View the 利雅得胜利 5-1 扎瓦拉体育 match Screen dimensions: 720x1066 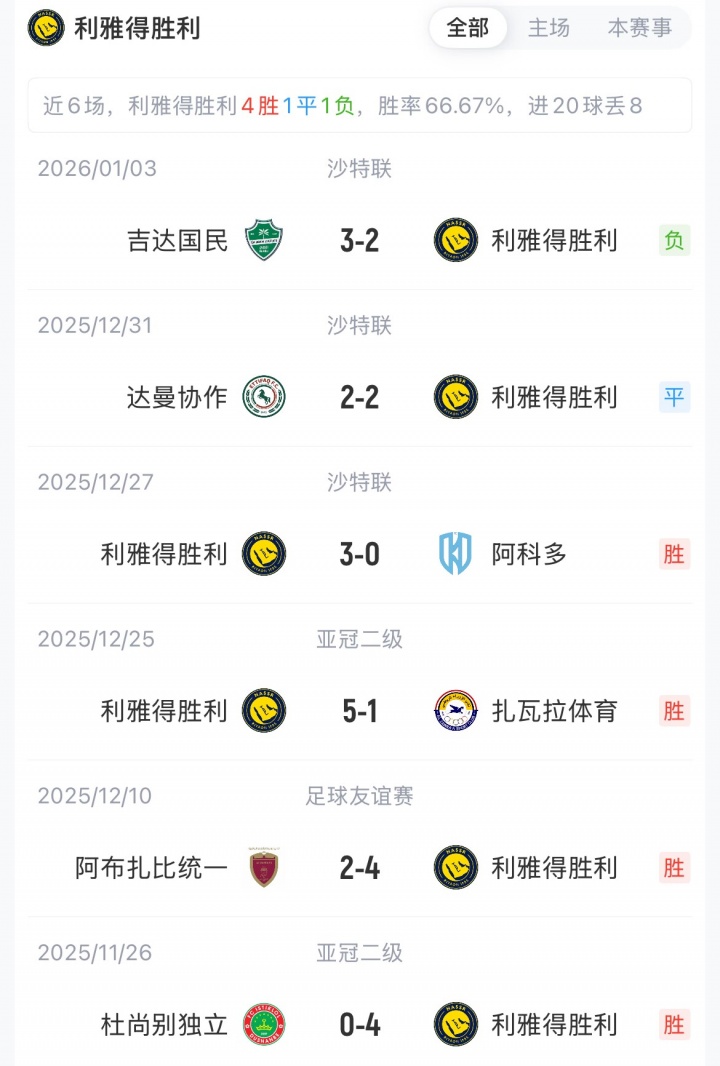pos(360,711)
